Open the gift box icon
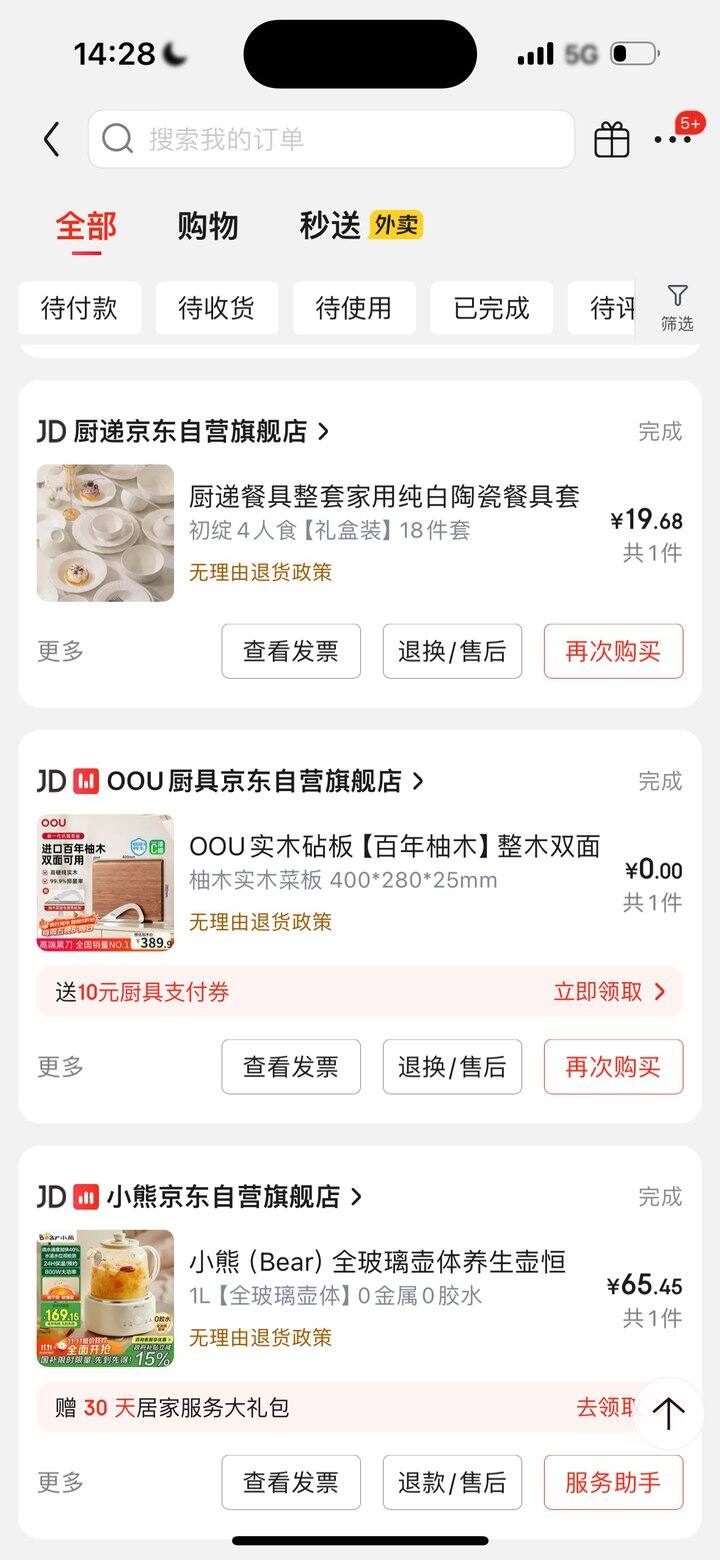Image resolution: width=720 pixels, height=1560 pixels. pos(612,140)
